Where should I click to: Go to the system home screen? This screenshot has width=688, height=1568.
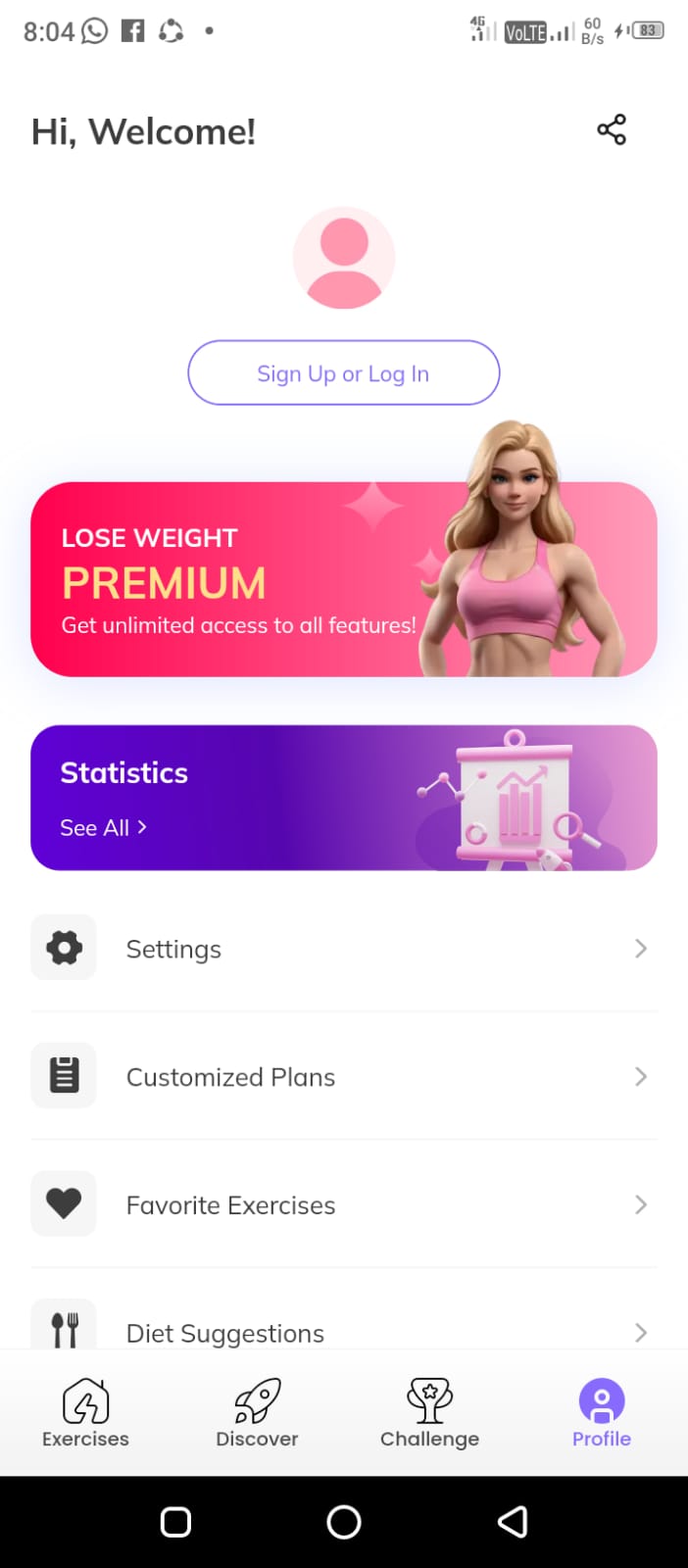[344, 1522]
